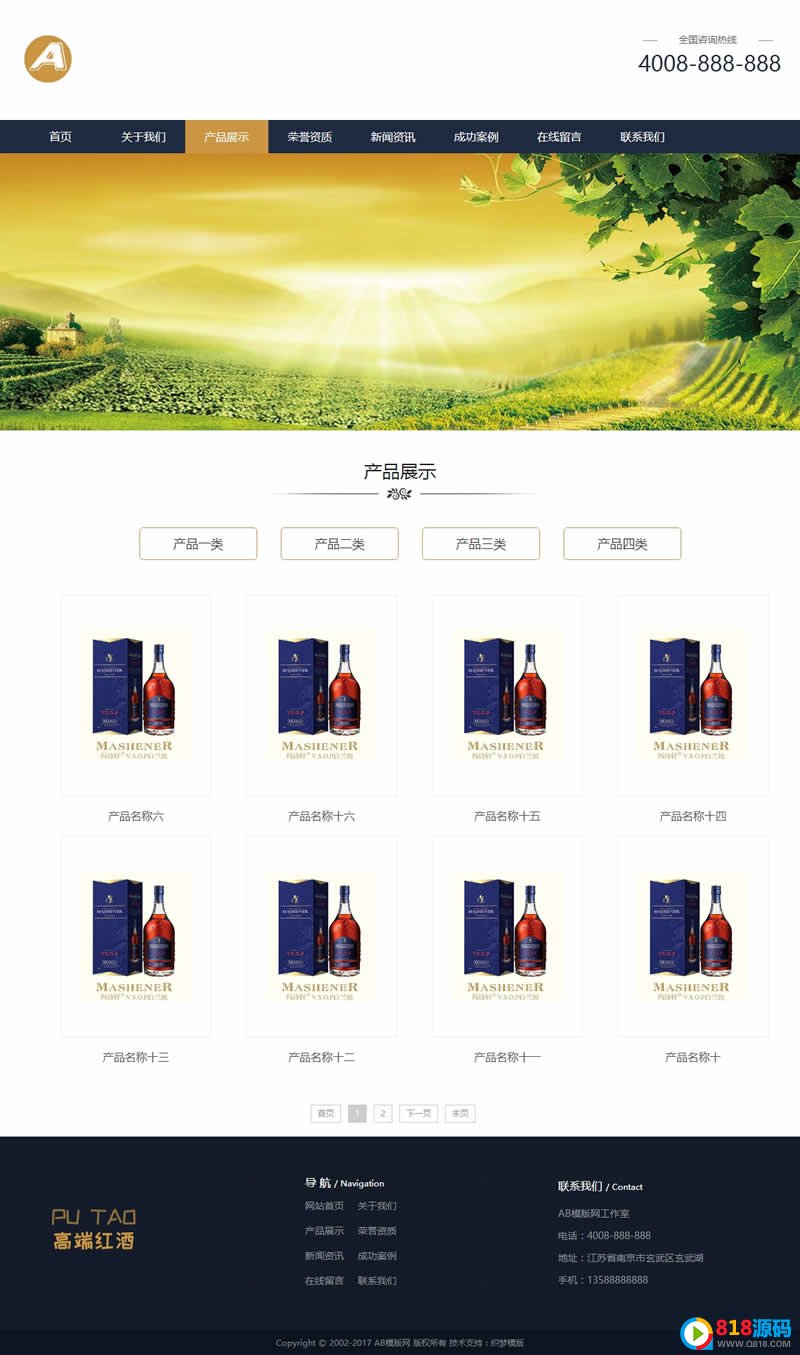This screenshot has height=1355, width=800.
Task: Filter by 产品一类 category
Action: coord(198,544)
